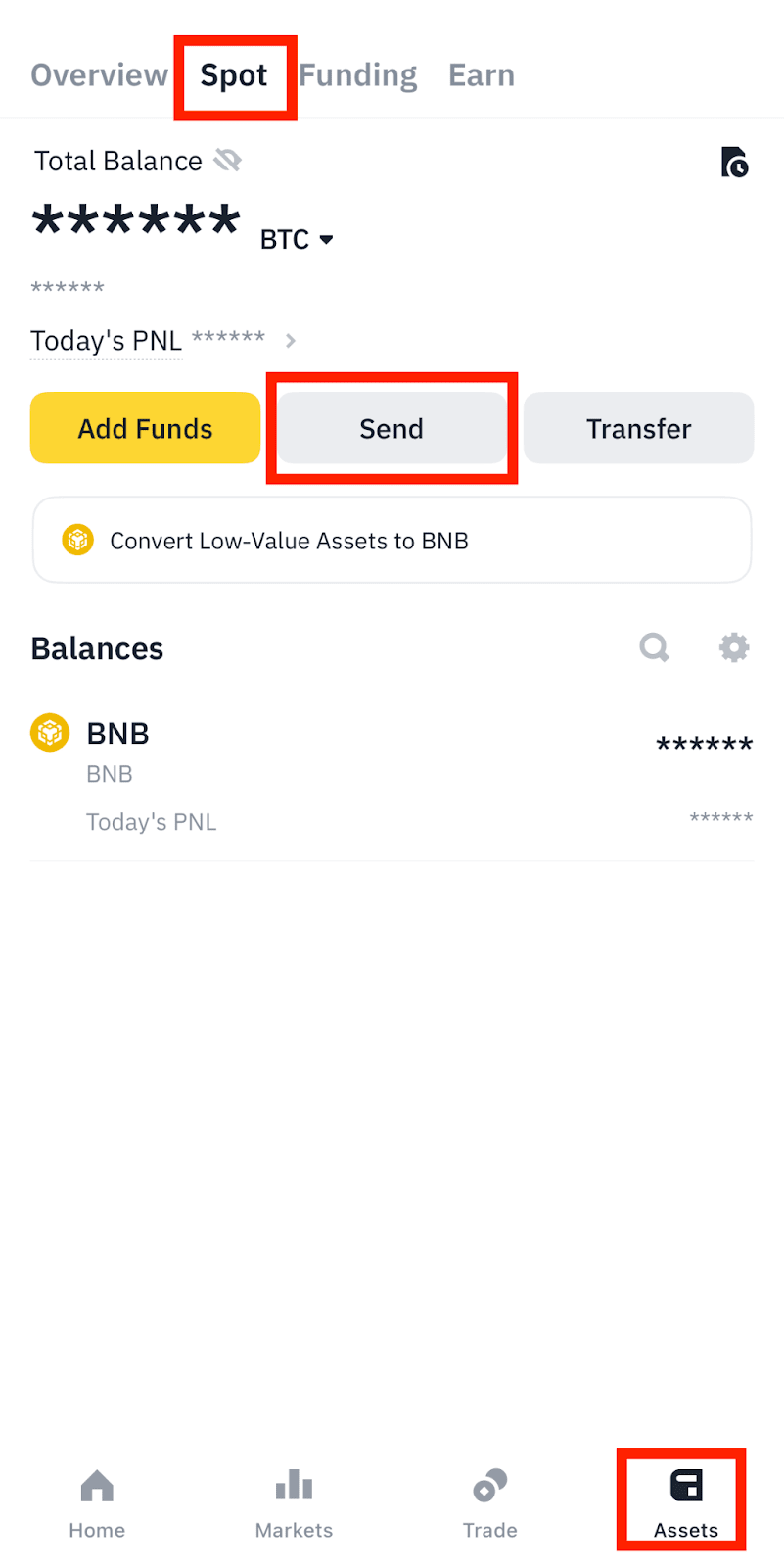Open BTC currency dropdown
The width and height of the screenshot is (784, 1567).
(298, 239)
